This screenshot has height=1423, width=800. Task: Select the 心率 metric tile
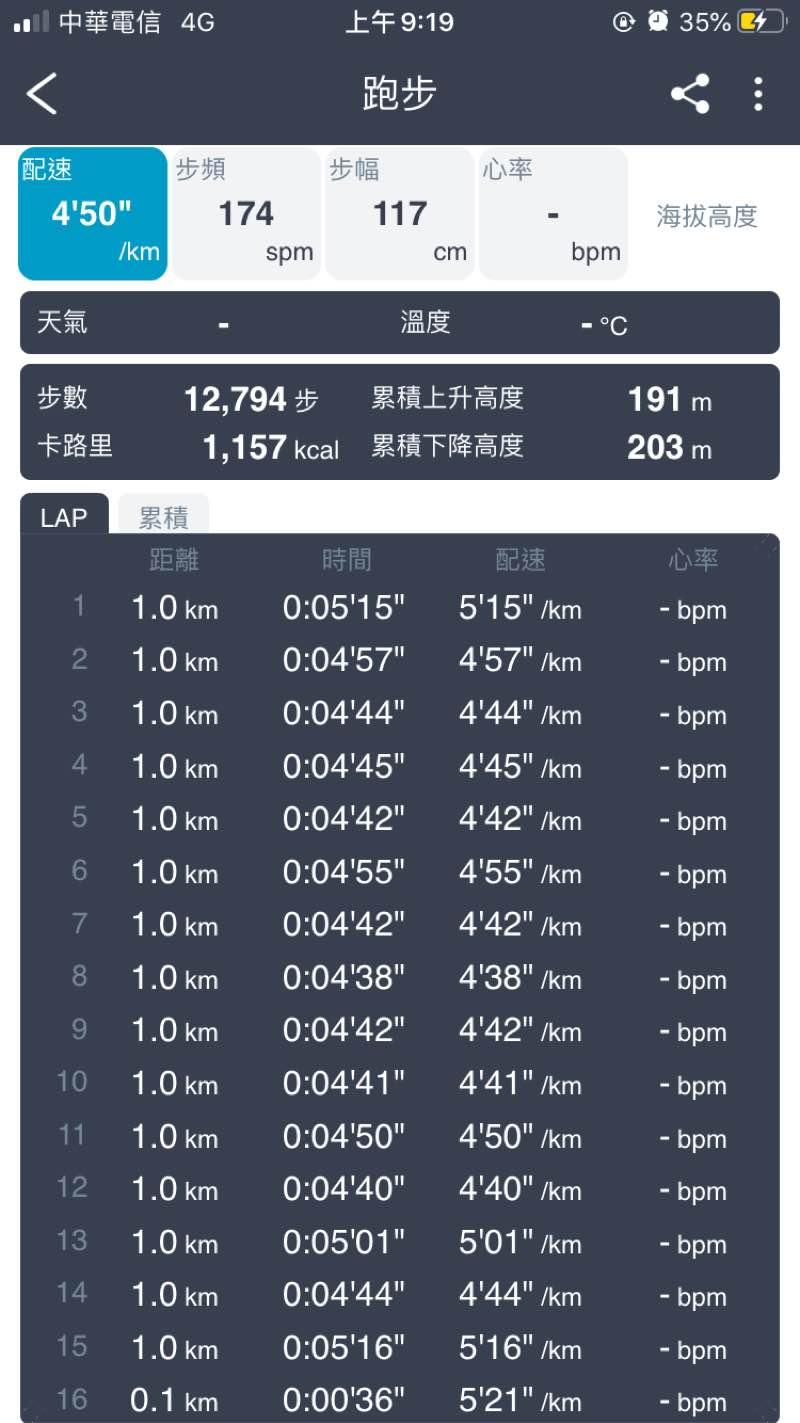coord(553,214)
